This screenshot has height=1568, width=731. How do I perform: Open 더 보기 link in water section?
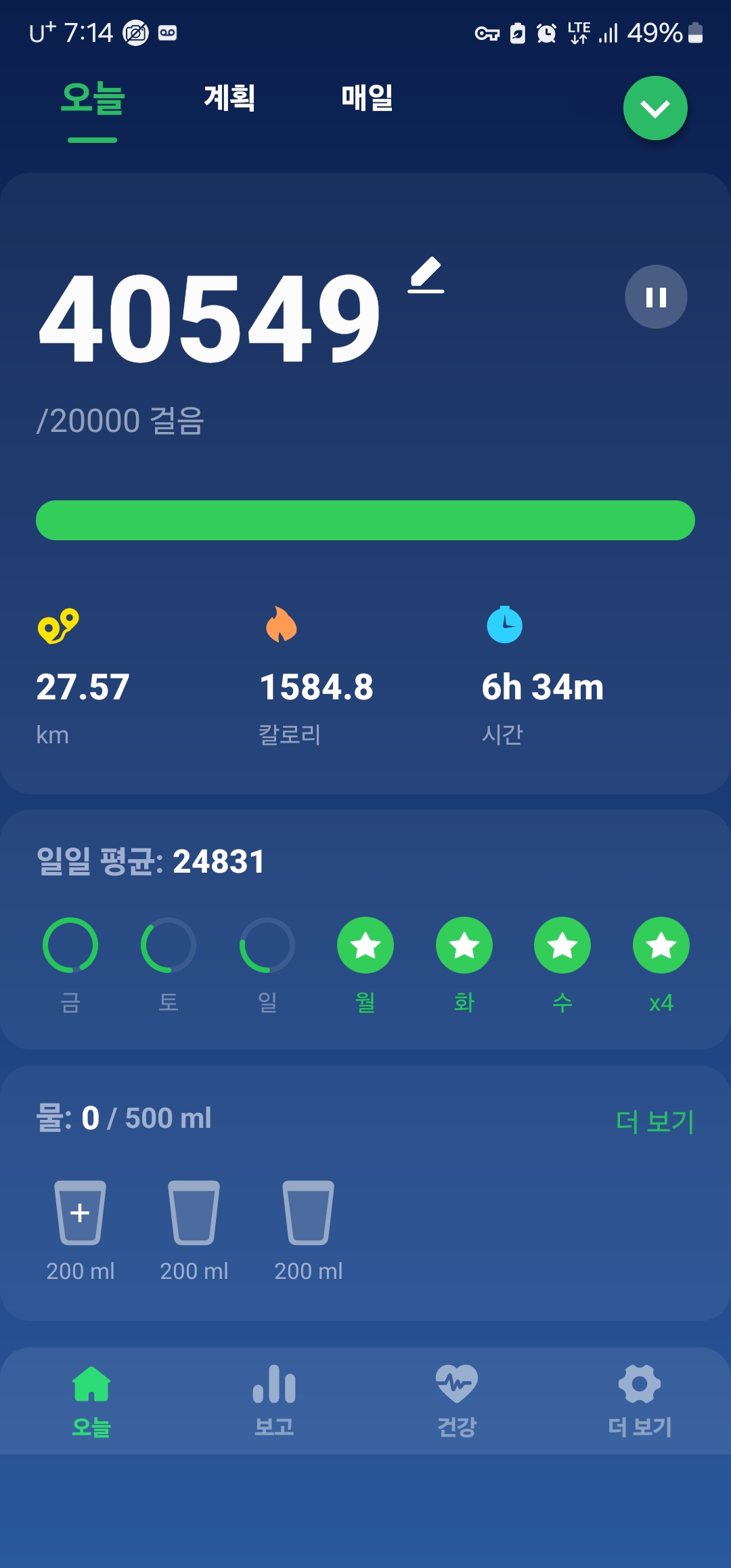655,1121
